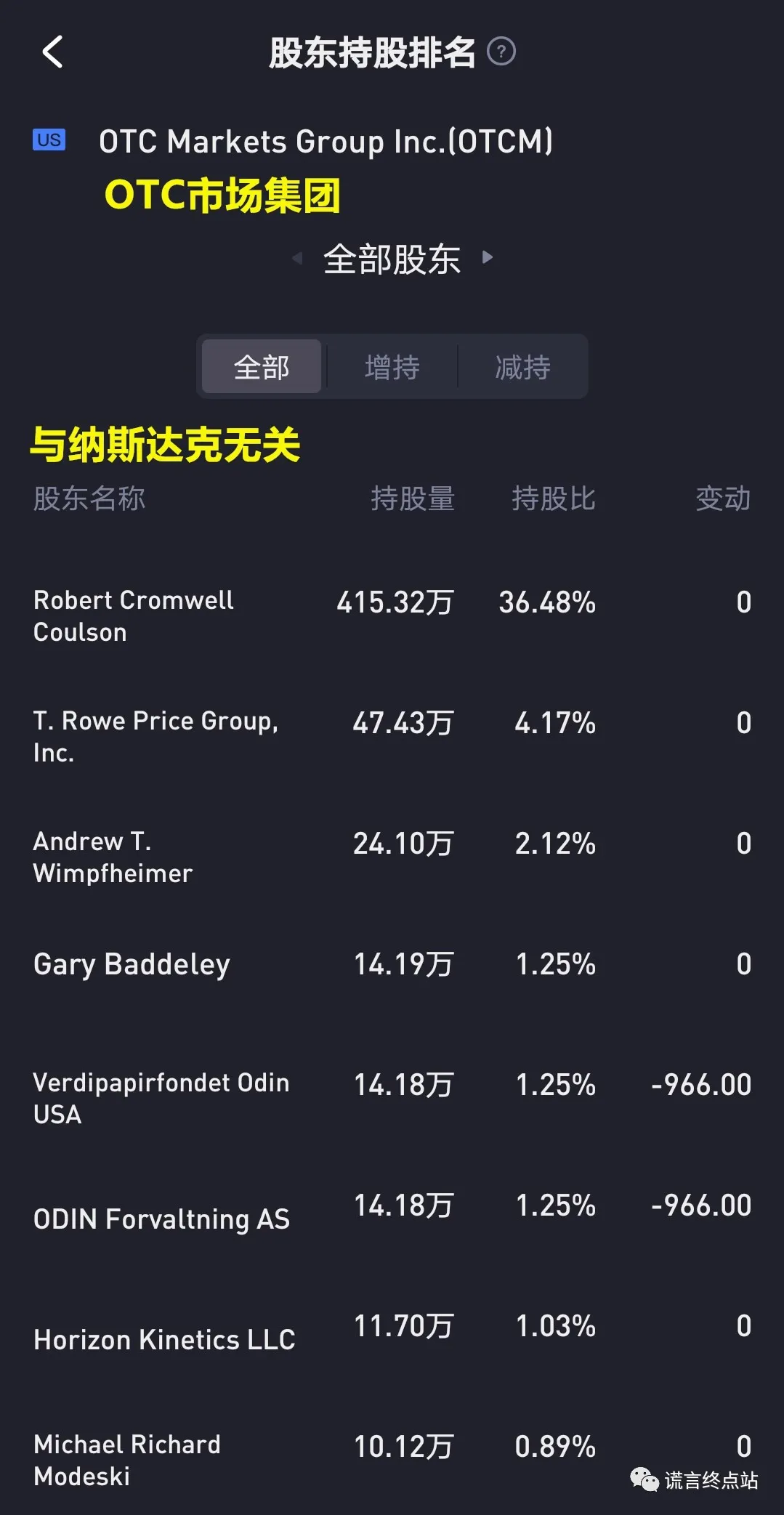Open the help icon beside 股东持股排名

pyautogui.click(x=501, y=52)
